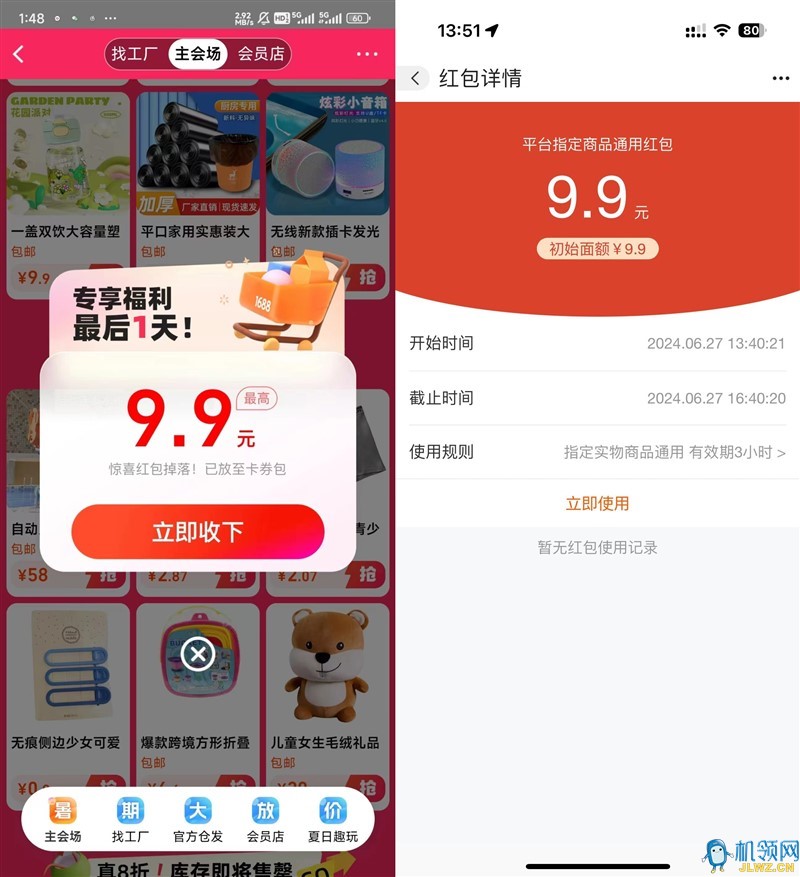Screen dimensions: 800x877
Task: Open 夏日趣玩 in the bottom bar
Action: pos(332,820)
